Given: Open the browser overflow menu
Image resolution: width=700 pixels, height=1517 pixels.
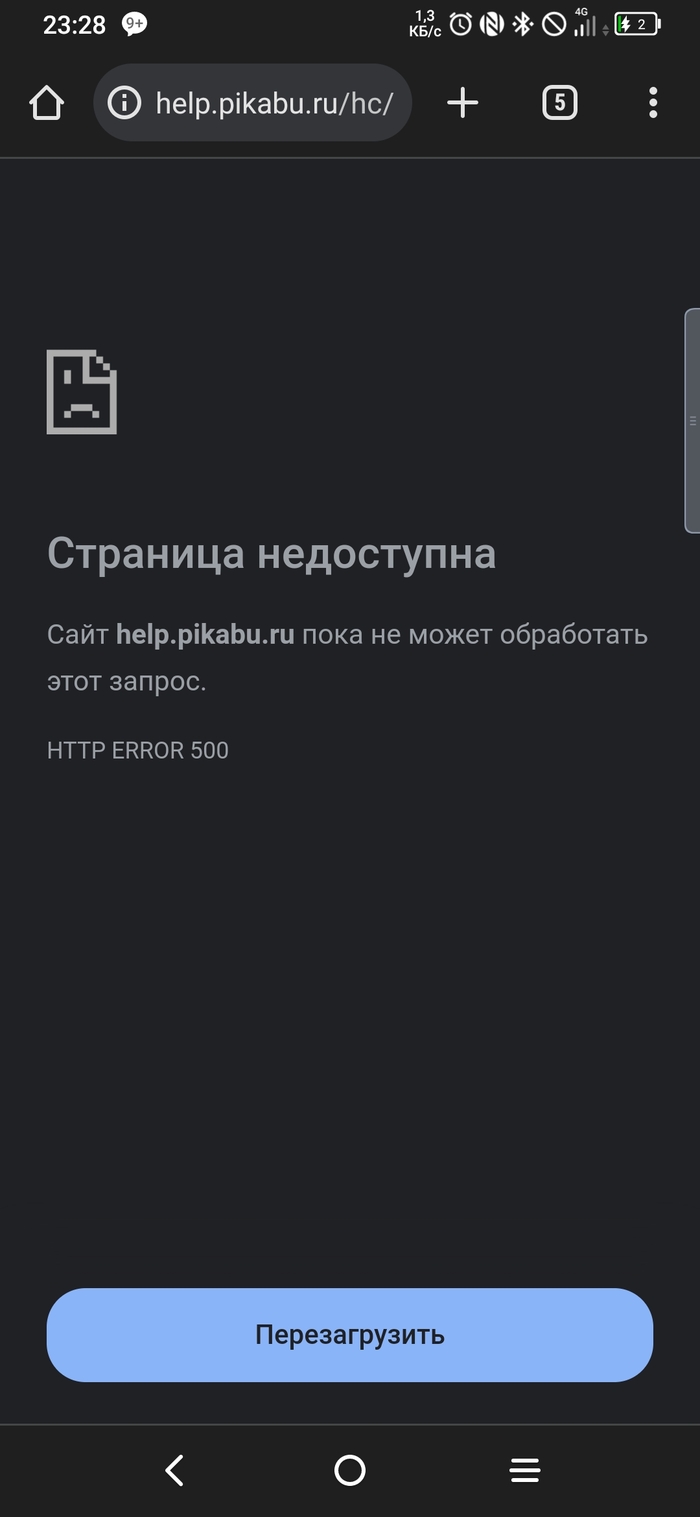Looking at the screenshot, I should 652,102.
